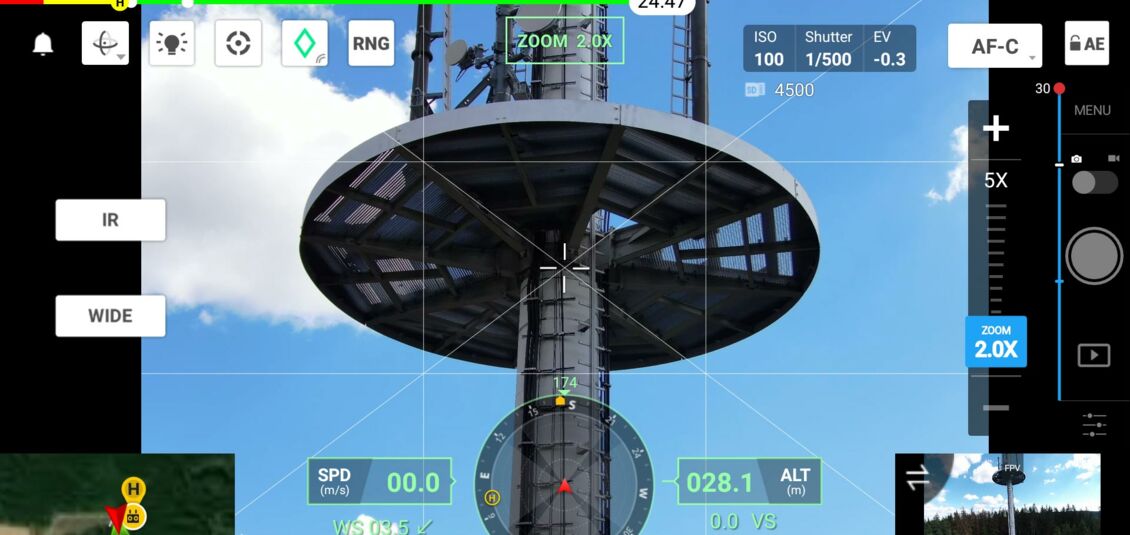
Task: Increase zoom with the plus button
Action: click(x=996, y=129)
